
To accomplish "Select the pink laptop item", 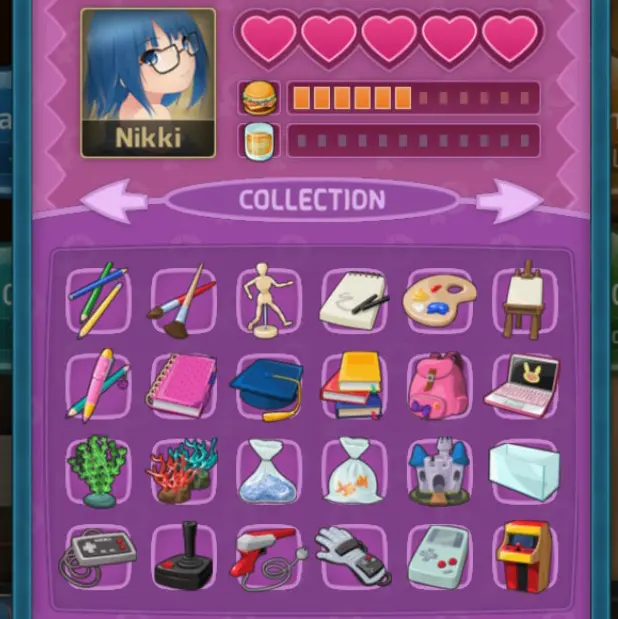I will [x=523, y=385].
